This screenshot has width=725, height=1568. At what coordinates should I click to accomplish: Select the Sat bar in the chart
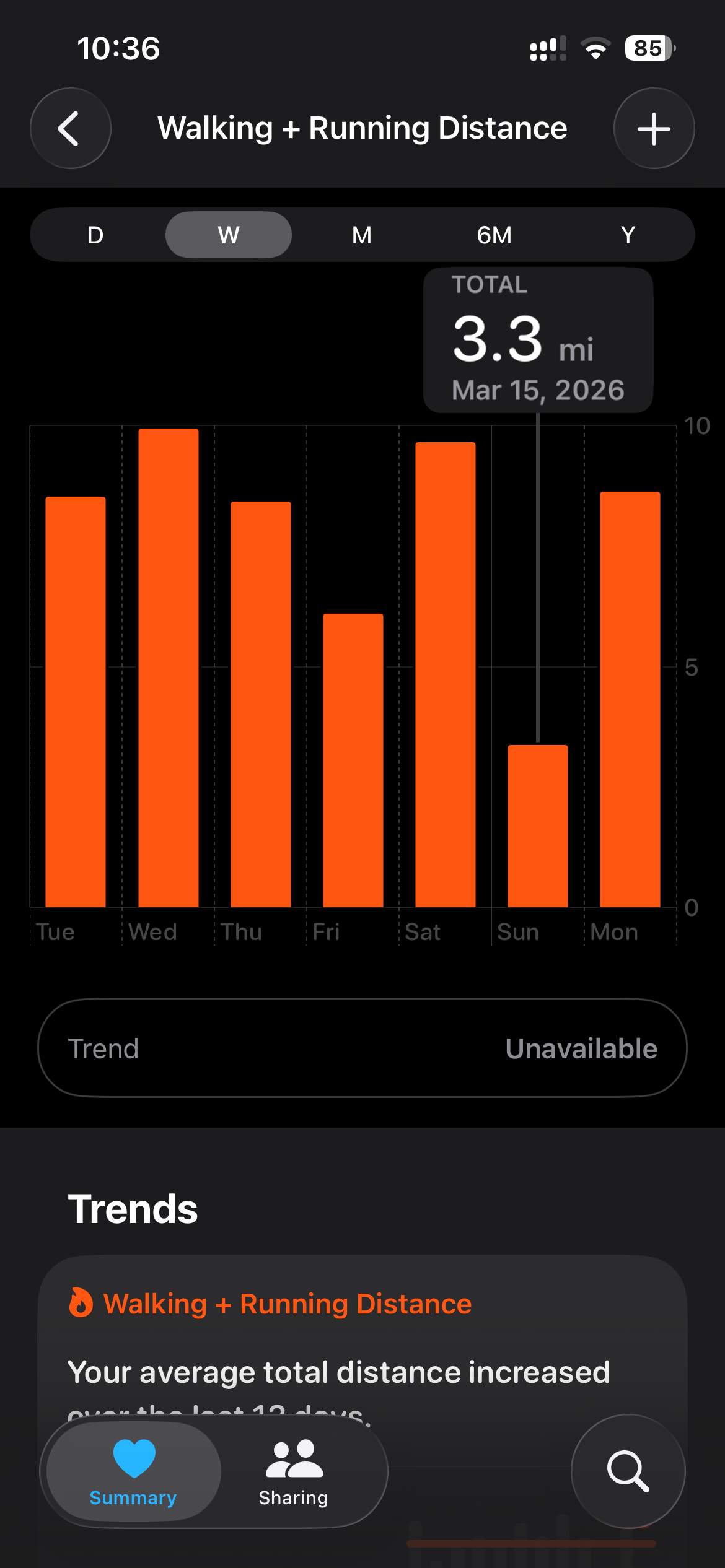click(446, 674)
